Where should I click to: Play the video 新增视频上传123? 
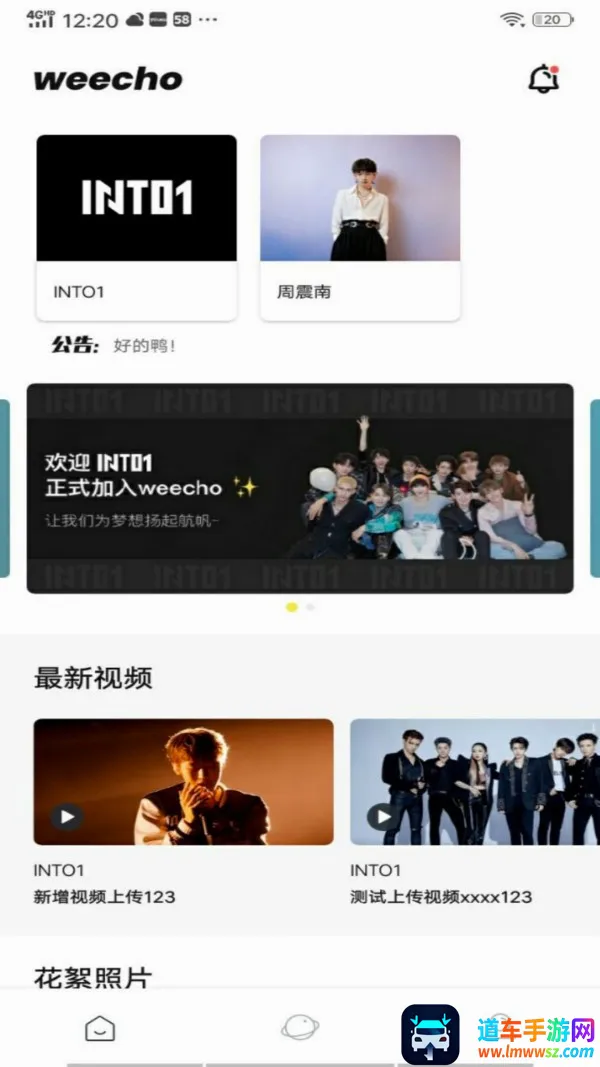pos(184,782)
